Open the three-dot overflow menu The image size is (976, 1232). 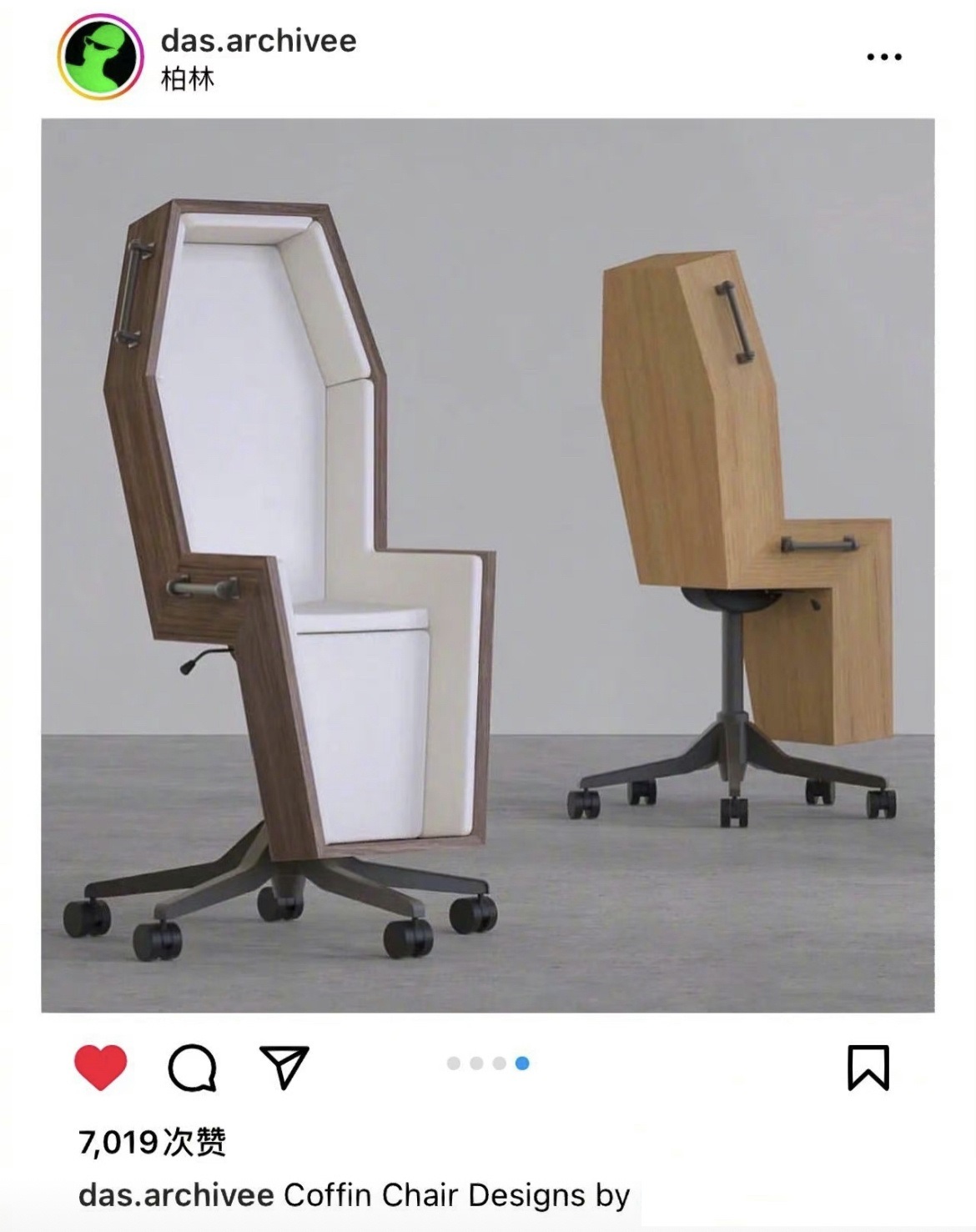[x=884, y=57]
